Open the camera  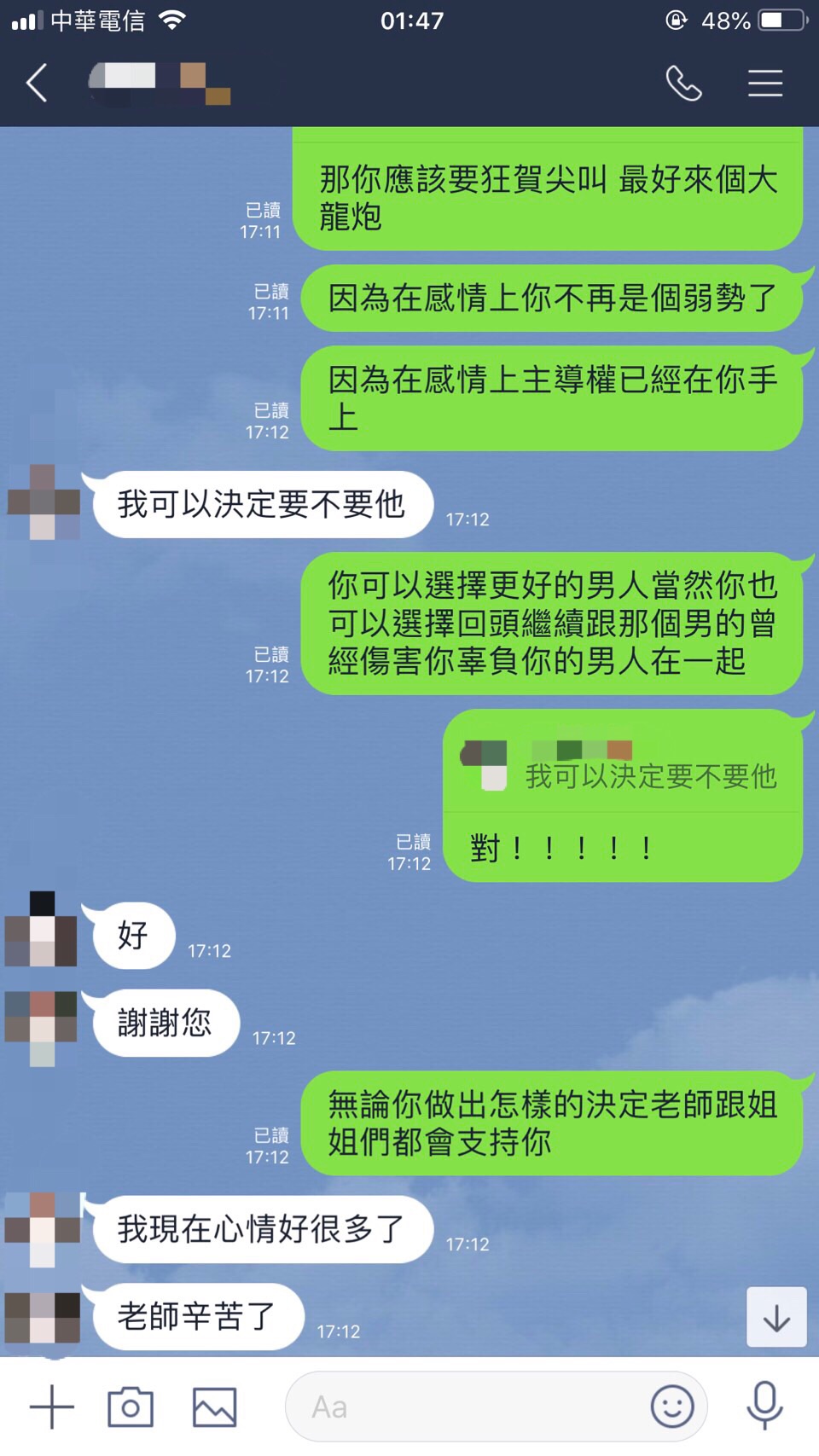(131, 1407)
